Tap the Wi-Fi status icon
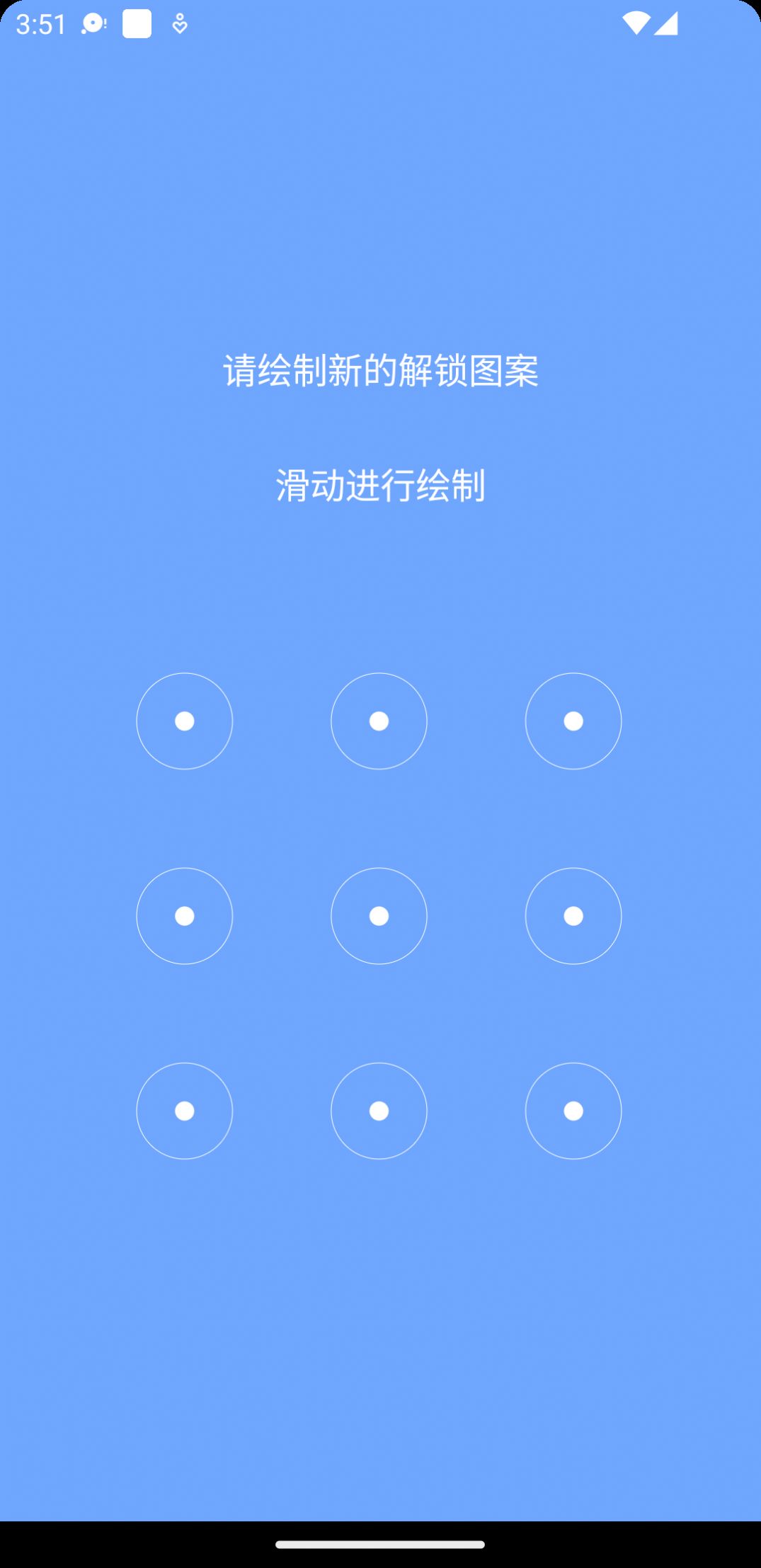The width and height of the screenshot is (761, 1568). [x=635, y=23]
